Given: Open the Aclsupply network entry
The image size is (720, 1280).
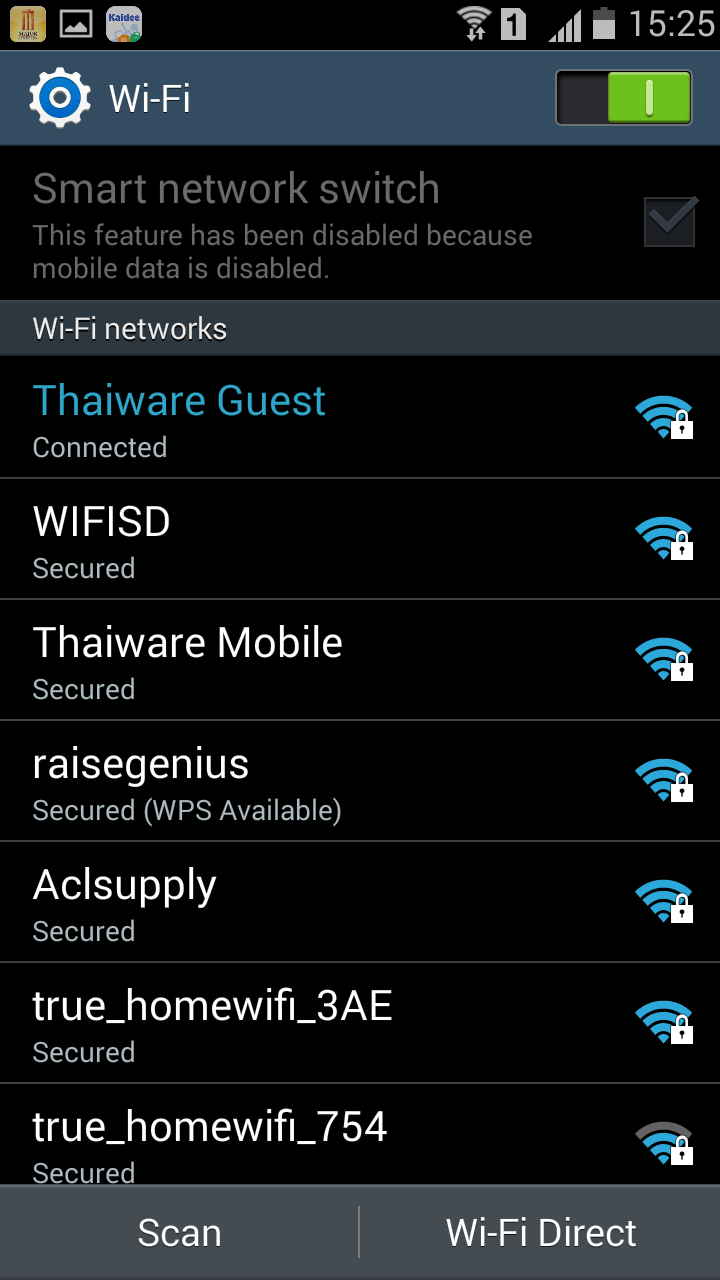Looking at the screenshot, I should [x=360, y=903].
